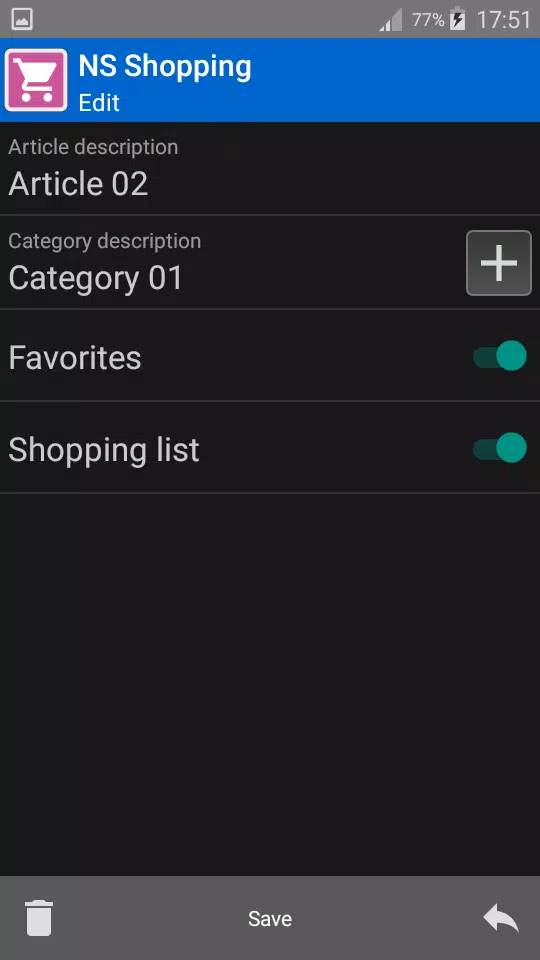Open the Category description selector
This screenshot has height=960, width=540.
pyautogui.click(x=231, y=263)
